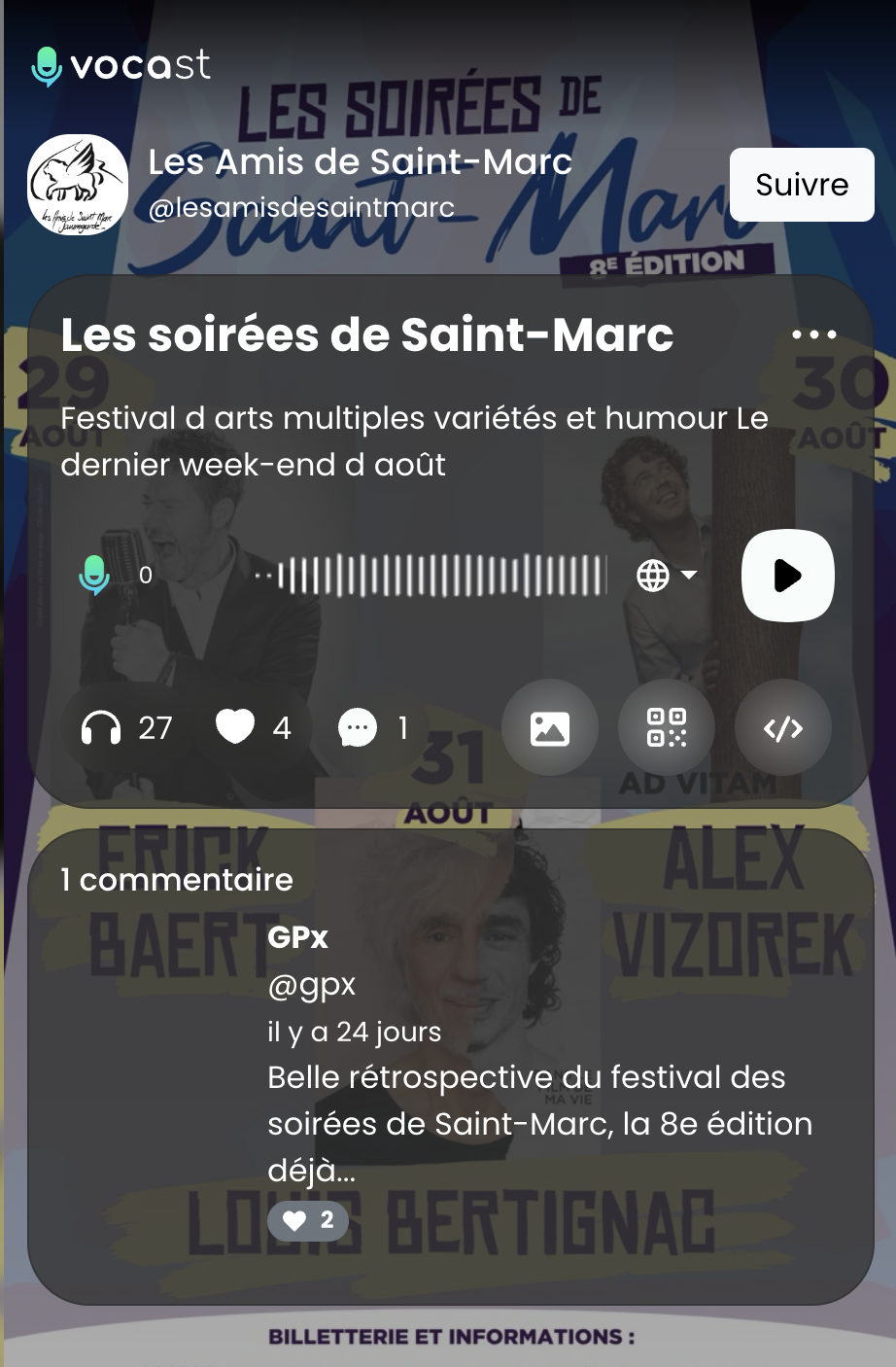This screenshot has width=896, height=1367.
Task: Open Les Amis de Saint-Marc profile avatar
Action: pyautogui.click(x=78, y=185)
